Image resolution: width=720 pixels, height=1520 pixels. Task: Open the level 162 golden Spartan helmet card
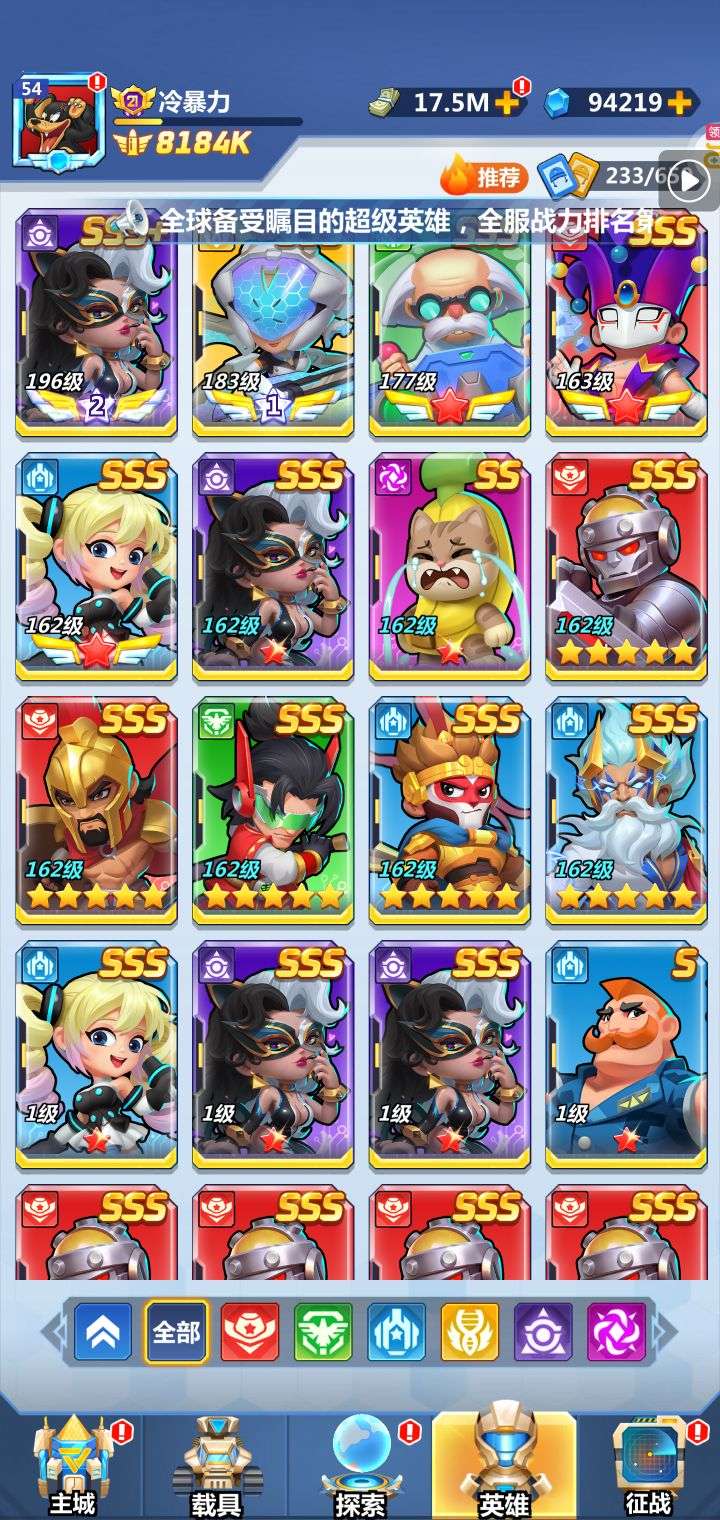click(x=96, y=811)
